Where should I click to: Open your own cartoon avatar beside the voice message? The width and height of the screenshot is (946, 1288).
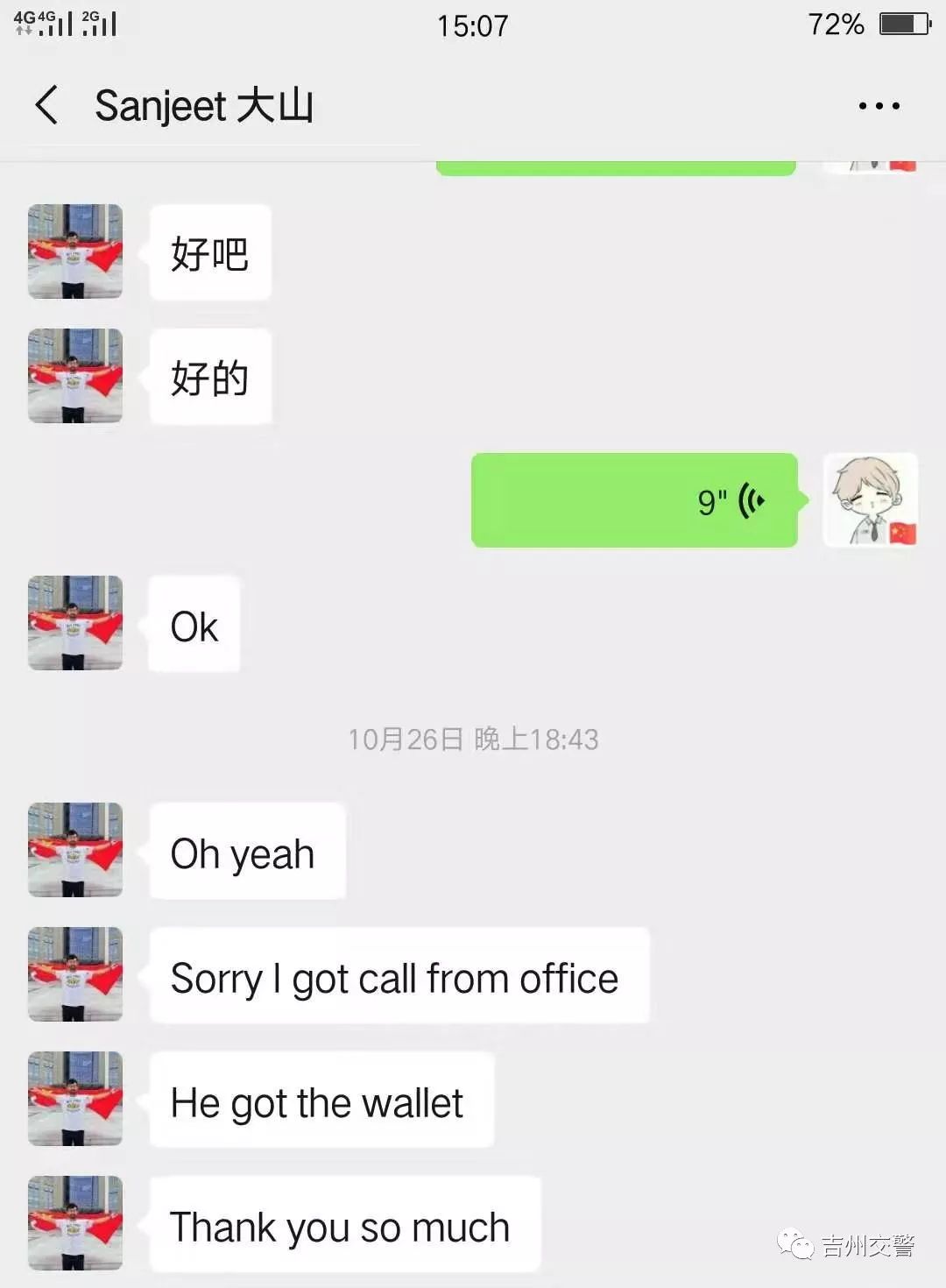(870, 500)
